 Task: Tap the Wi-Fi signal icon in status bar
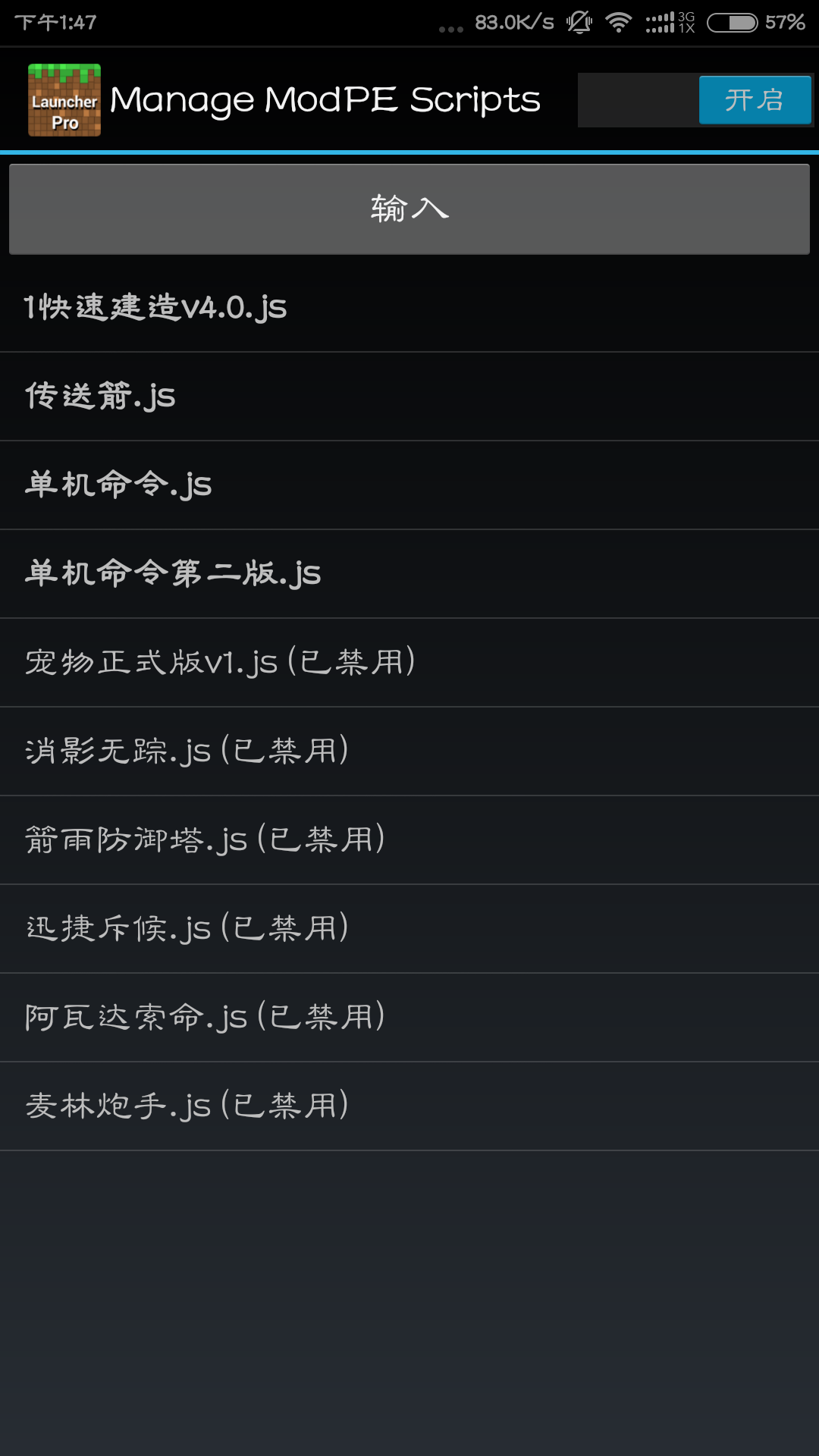pyautogui.click(x=620, y=23)
